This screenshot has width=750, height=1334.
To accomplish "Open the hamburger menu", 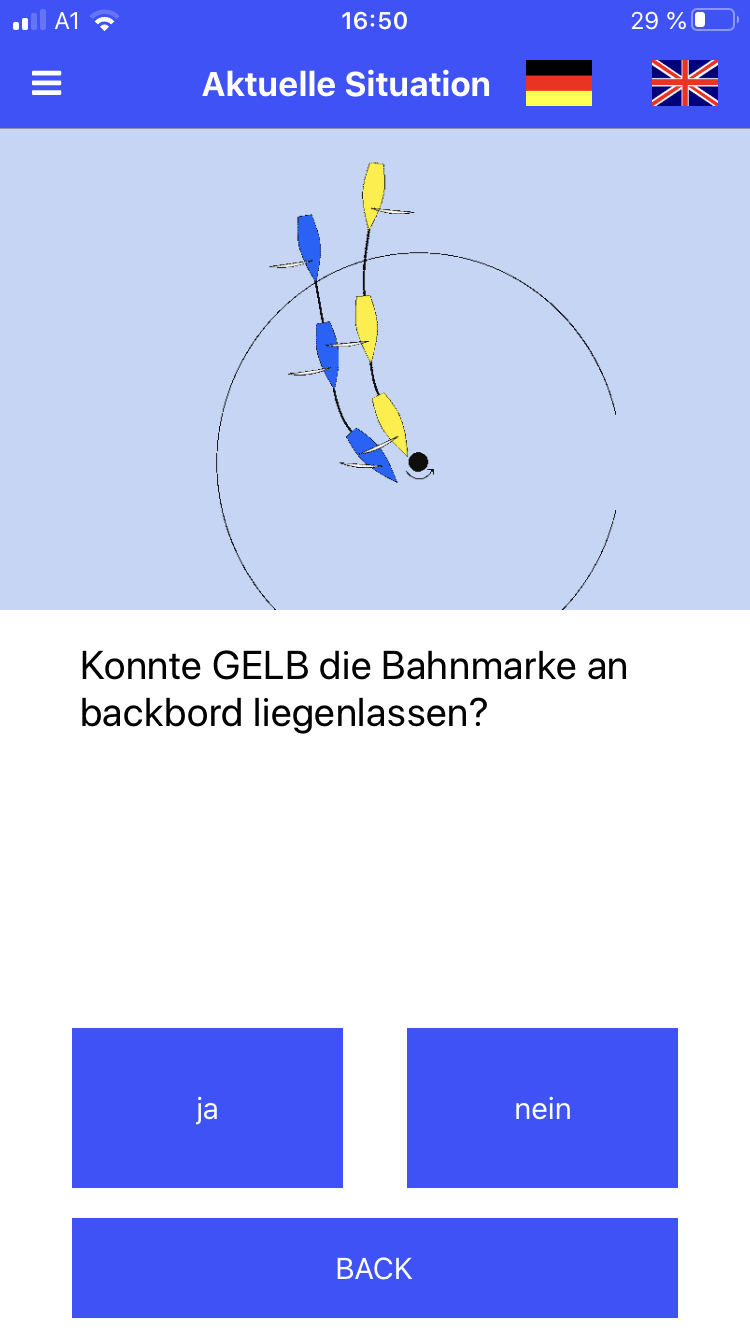I will tap(47, 84).
